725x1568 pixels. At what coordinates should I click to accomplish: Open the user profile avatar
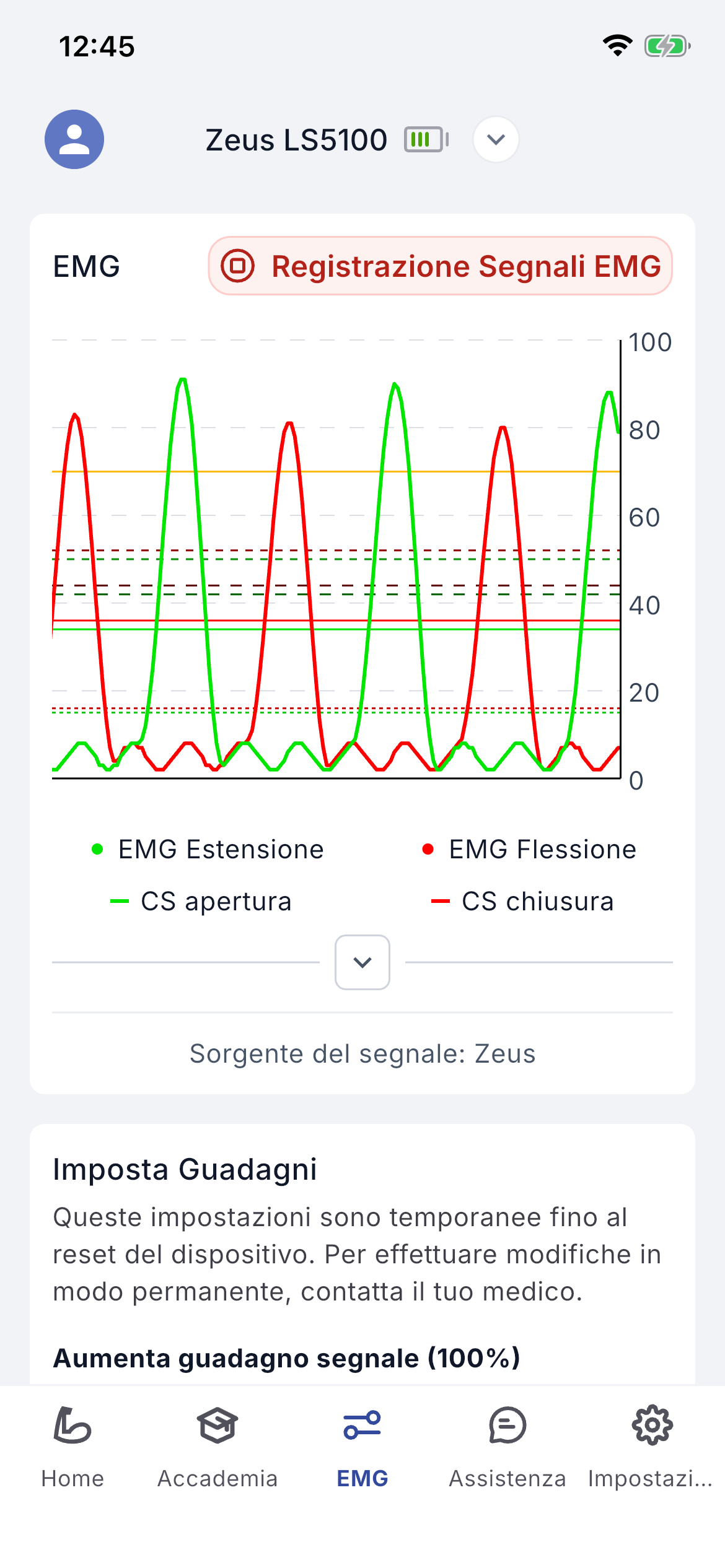(74, 139)
